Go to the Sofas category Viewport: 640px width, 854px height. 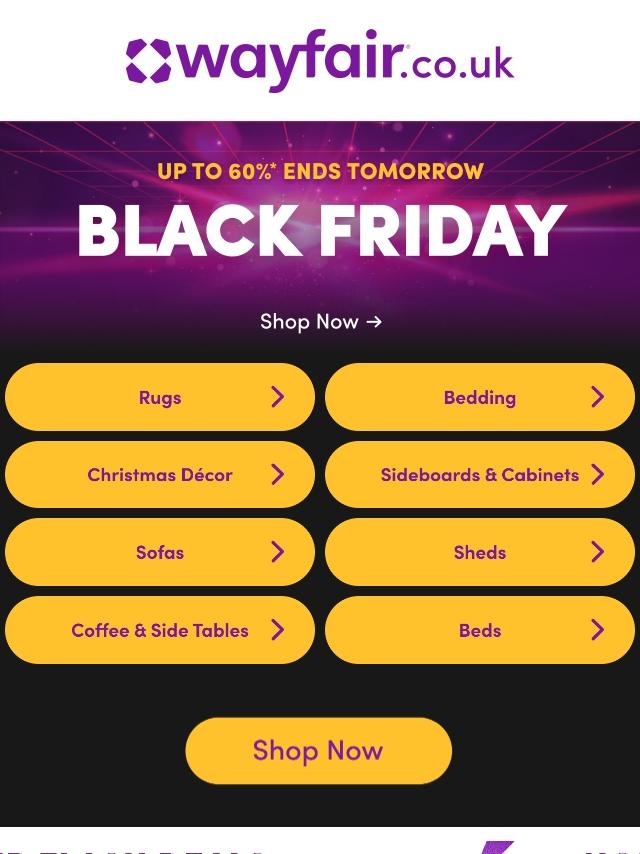[160, 552]
